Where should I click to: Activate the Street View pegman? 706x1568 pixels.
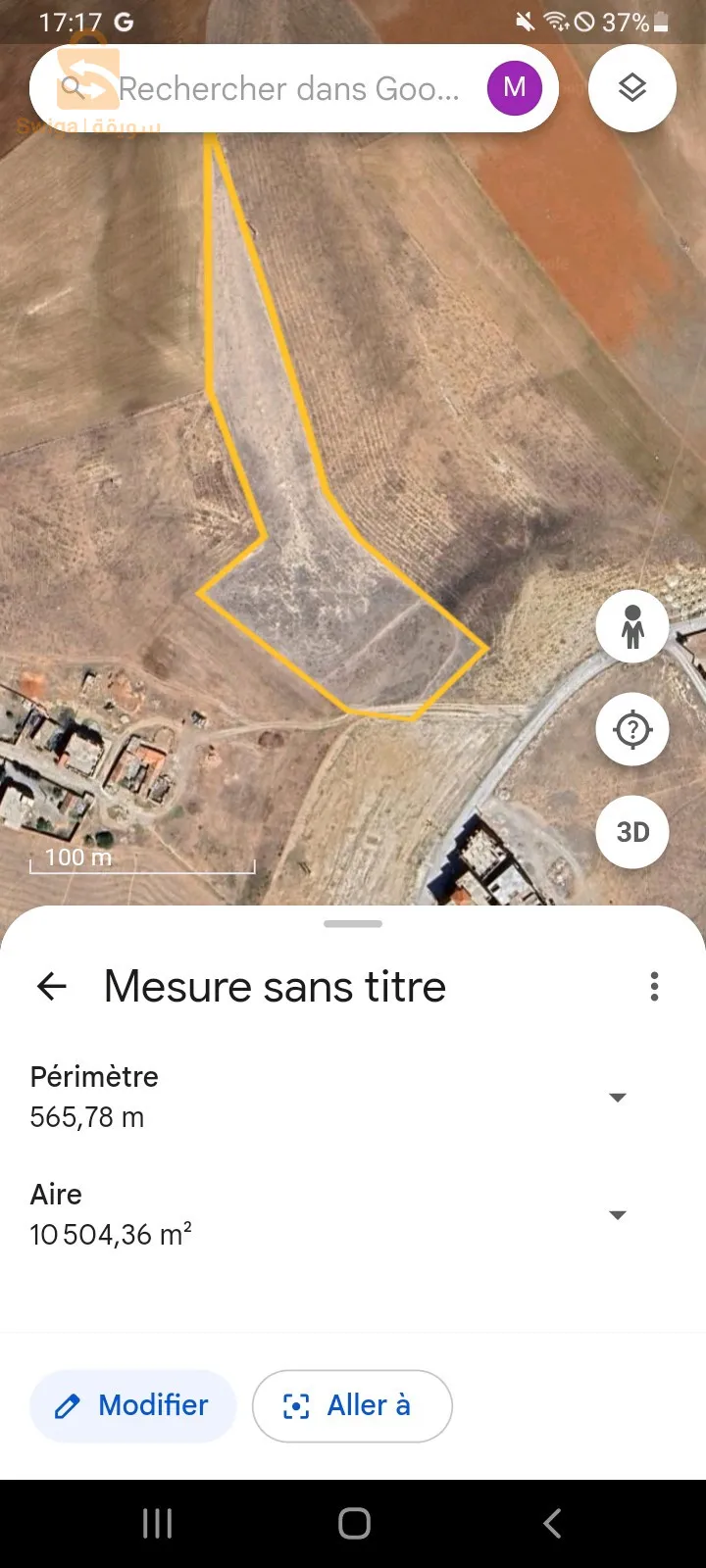pyautogui.click(x=632, y=626)
